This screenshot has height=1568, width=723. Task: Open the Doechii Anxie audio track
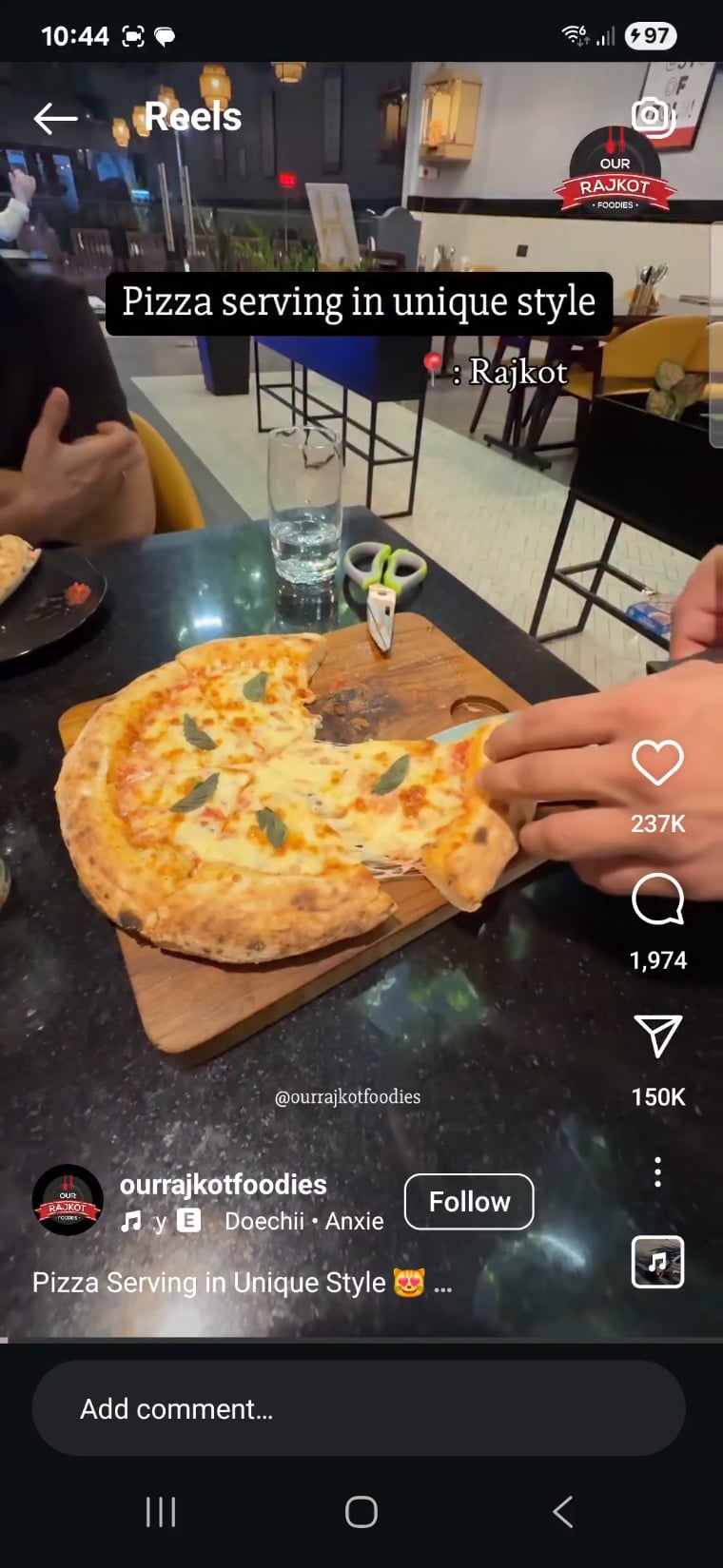tap(303, 1221)
